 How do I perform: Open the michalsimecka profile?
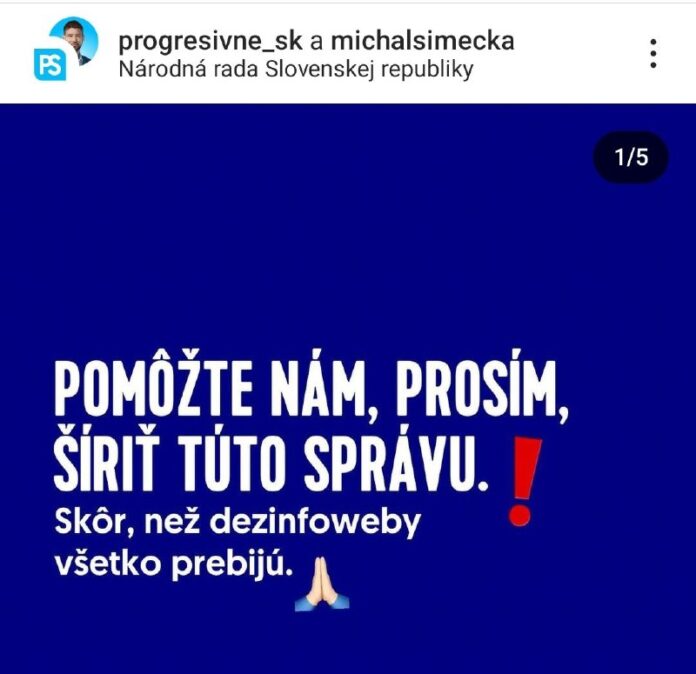(x=422, y=40)
